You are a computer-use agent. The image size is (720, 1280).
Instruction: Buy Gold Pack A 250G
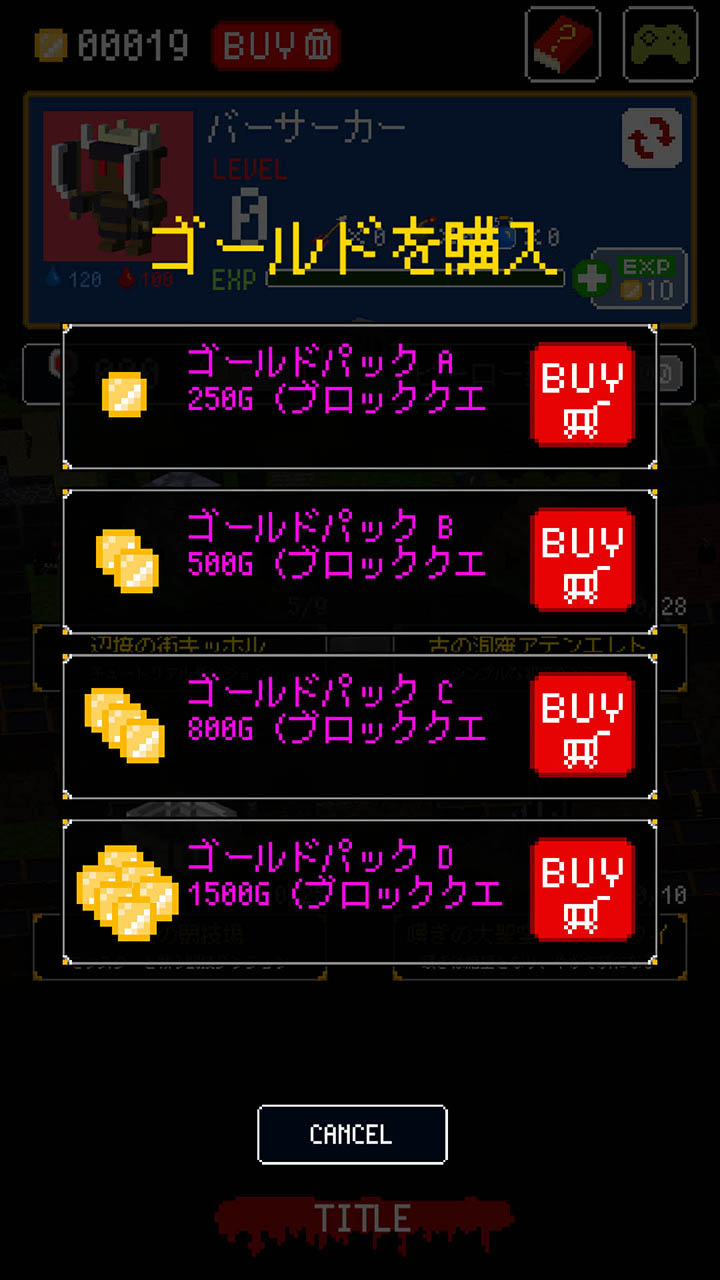(582, 395)
